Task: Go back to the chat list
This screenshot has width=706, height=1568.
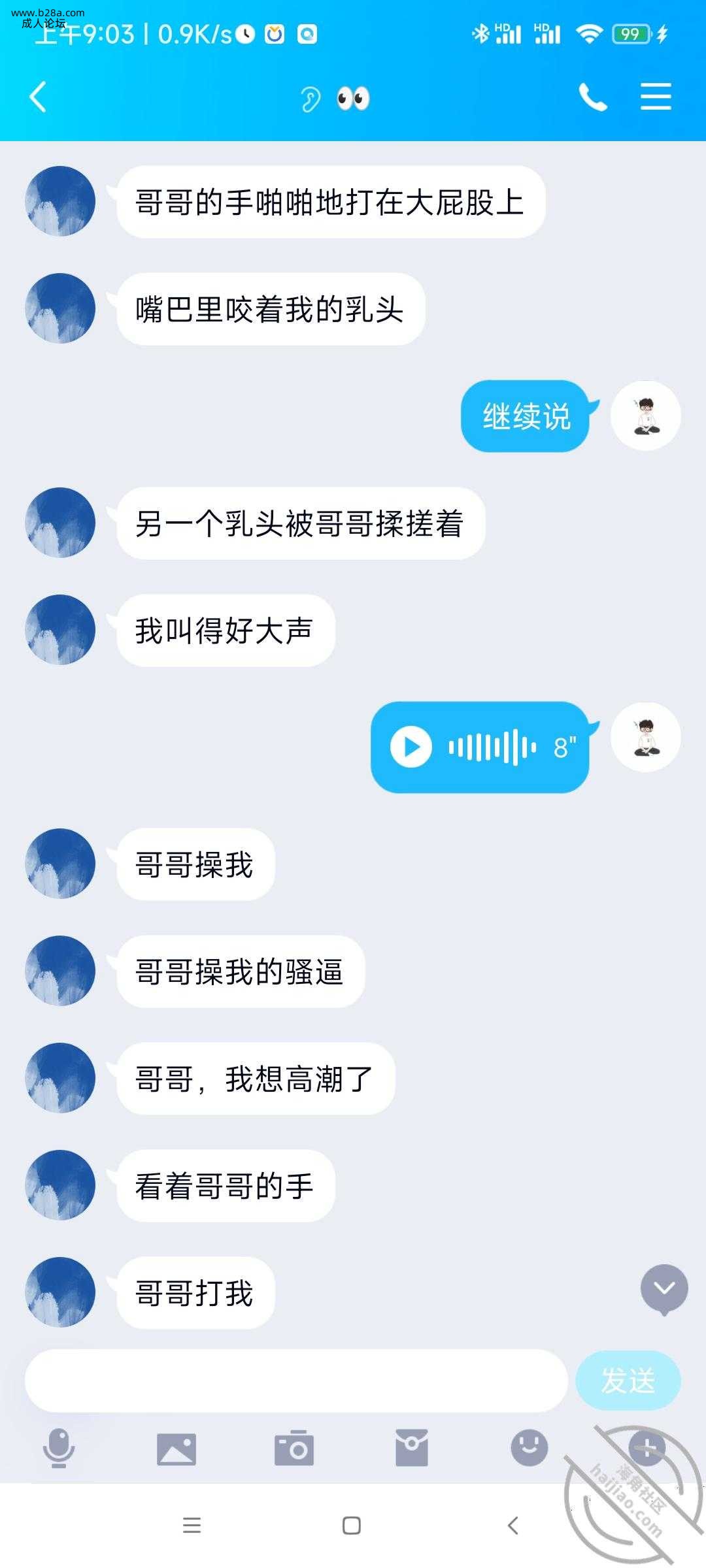Action: (x=38, y=97)
